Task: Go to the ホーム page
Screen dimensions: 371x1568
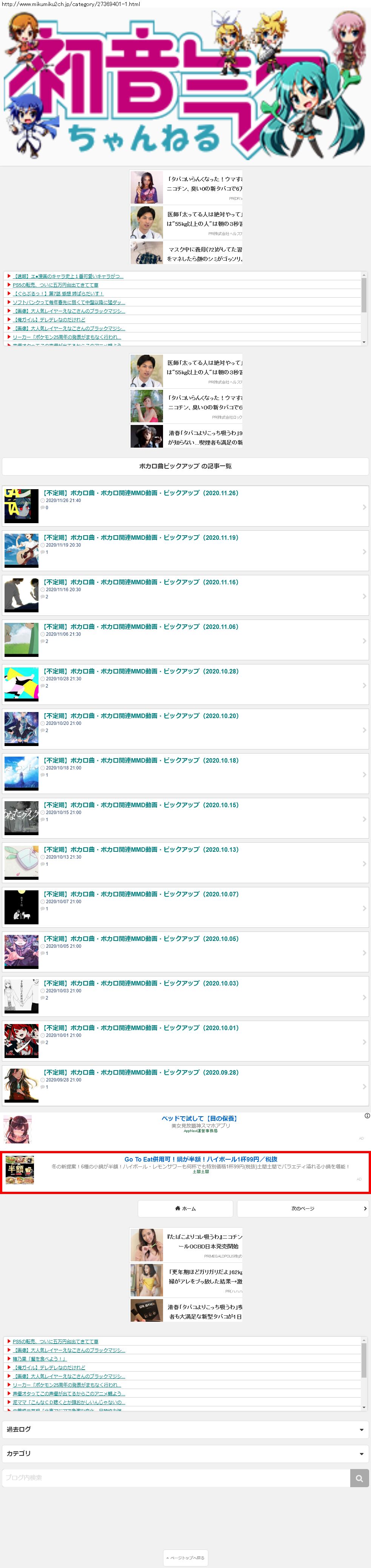Action: click(x=185, y=1208)
